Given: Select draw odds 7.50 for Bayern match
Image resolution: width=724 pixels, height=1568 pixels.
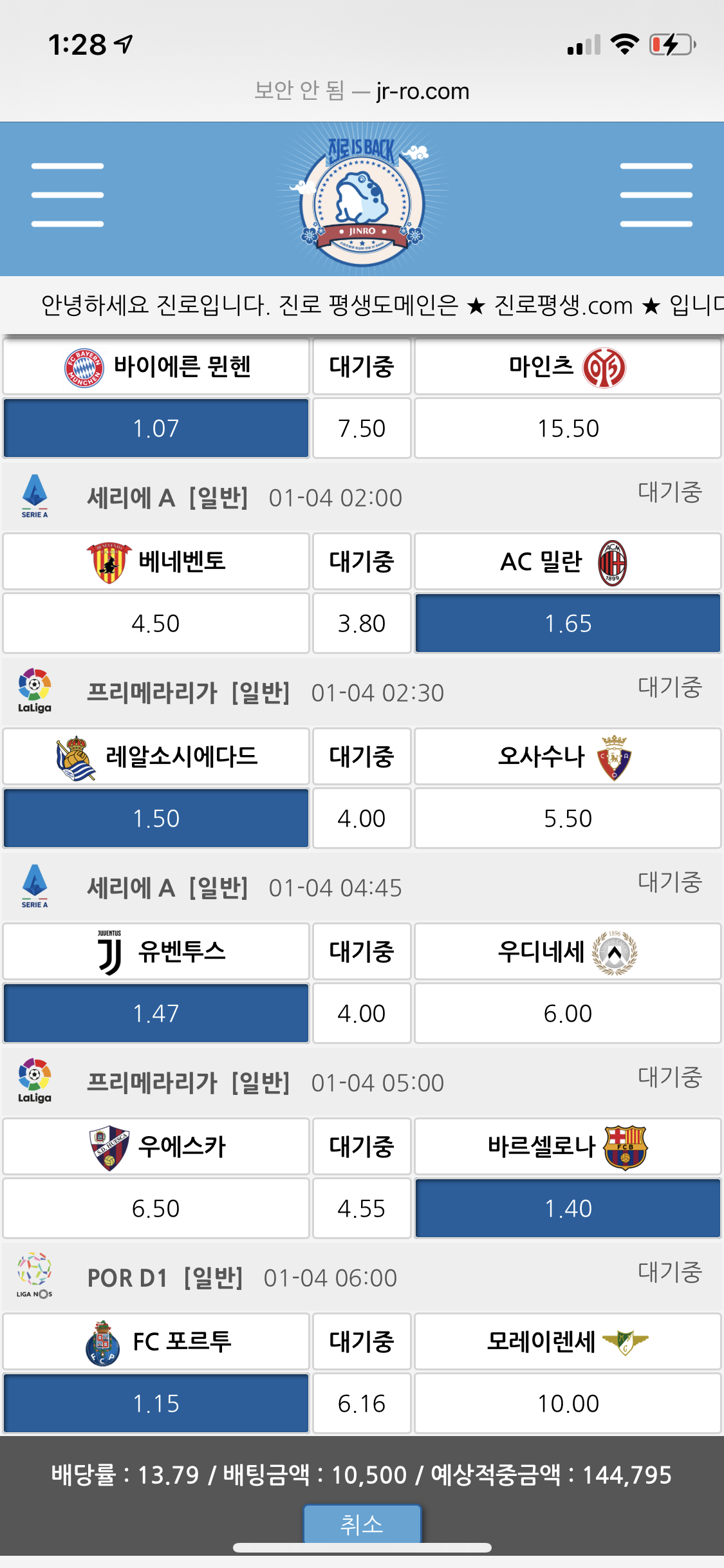Looking at the screenshot, I should [x=362, y=428].
